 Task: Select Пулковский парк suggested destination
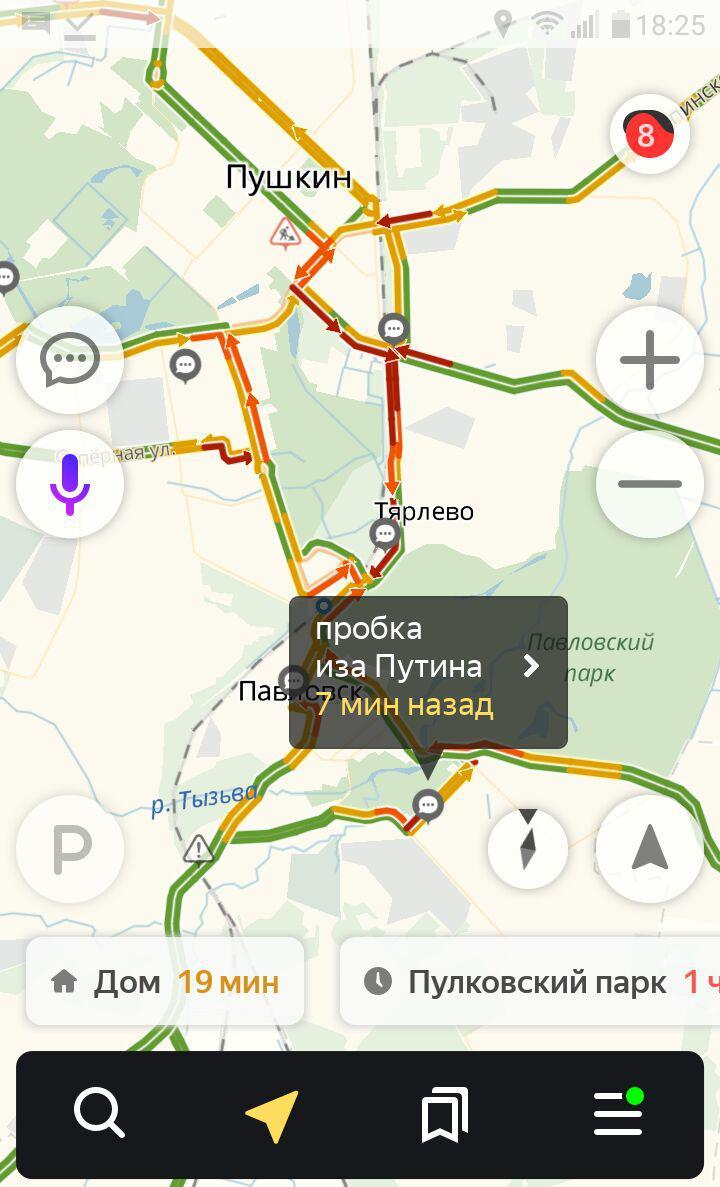pyautogui.click(x=530, y=982)
